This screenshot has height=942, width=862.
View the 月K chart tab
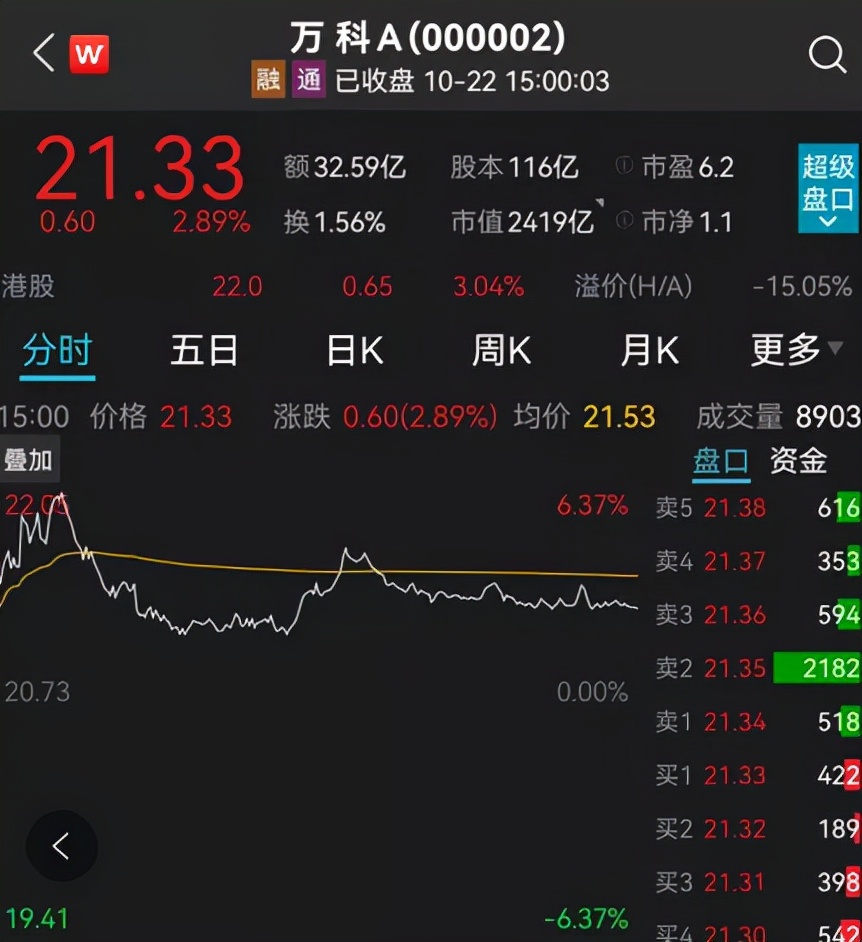[x=649, y=351]
